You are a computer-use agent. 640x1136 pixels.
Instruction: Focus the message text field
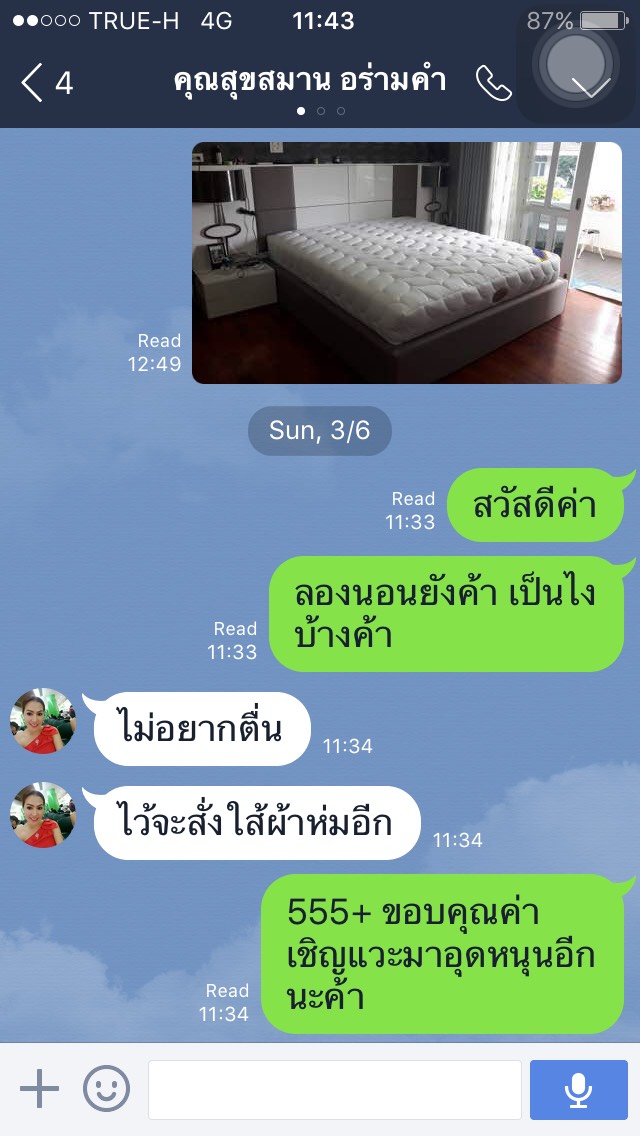[335, 1089]
